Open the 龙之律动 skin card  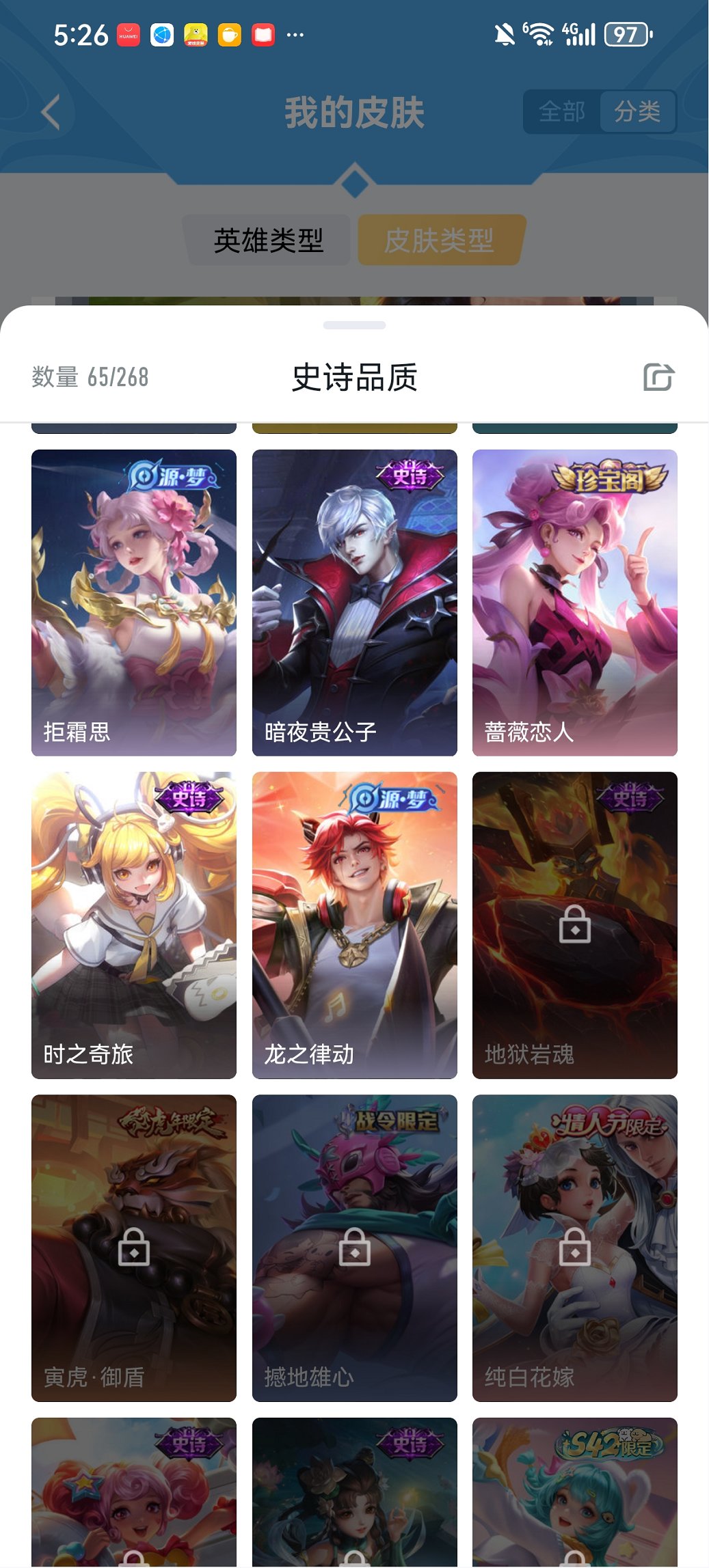pos(354,924)
